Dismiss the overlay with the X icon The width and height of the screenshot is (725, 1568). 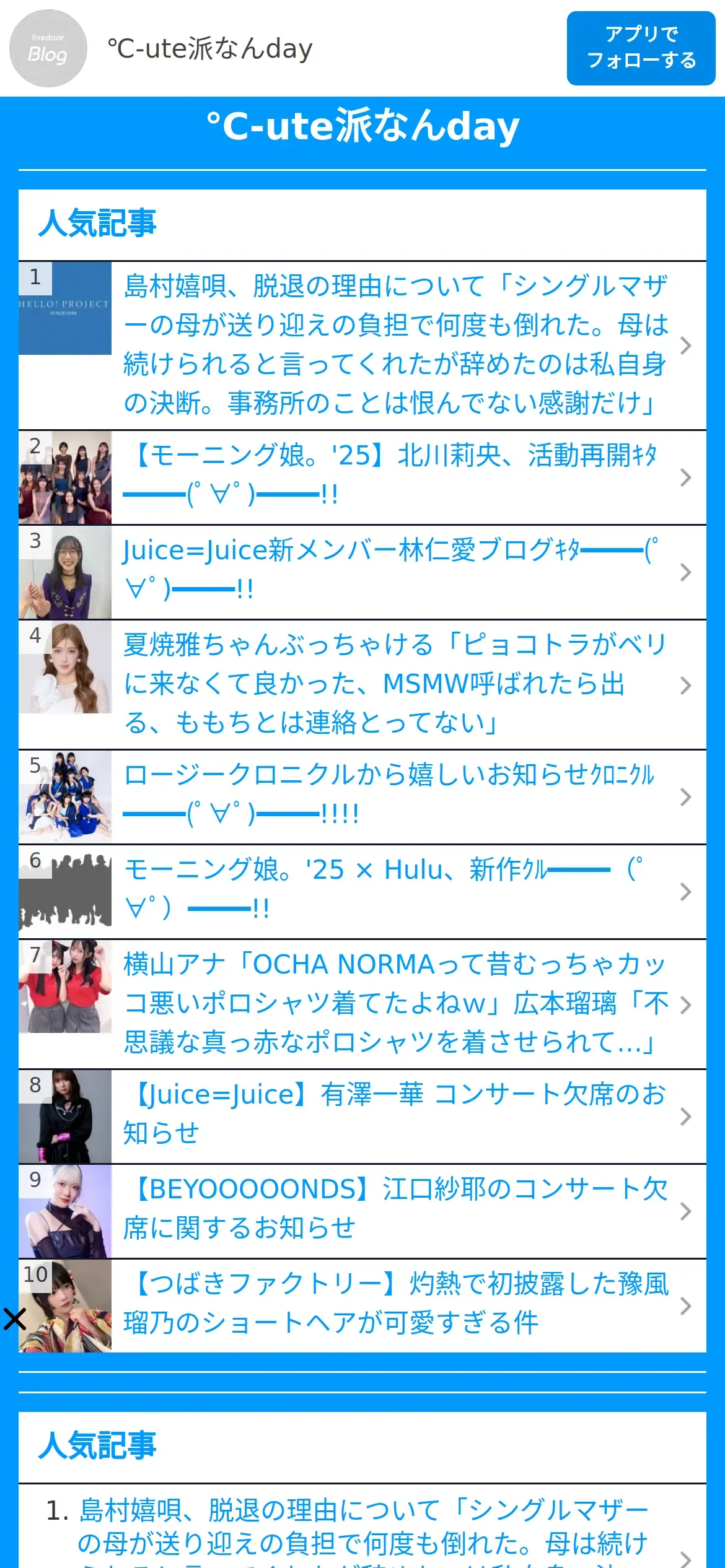14,1319
